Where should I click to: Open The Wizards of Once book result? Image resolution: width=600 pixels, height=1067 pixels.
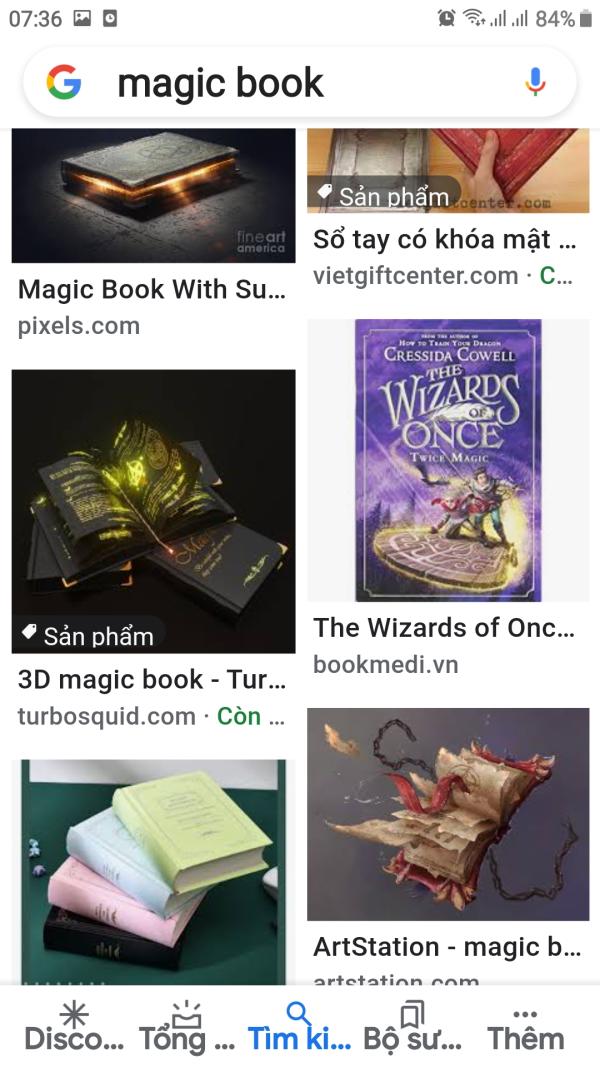coord(448,460)
